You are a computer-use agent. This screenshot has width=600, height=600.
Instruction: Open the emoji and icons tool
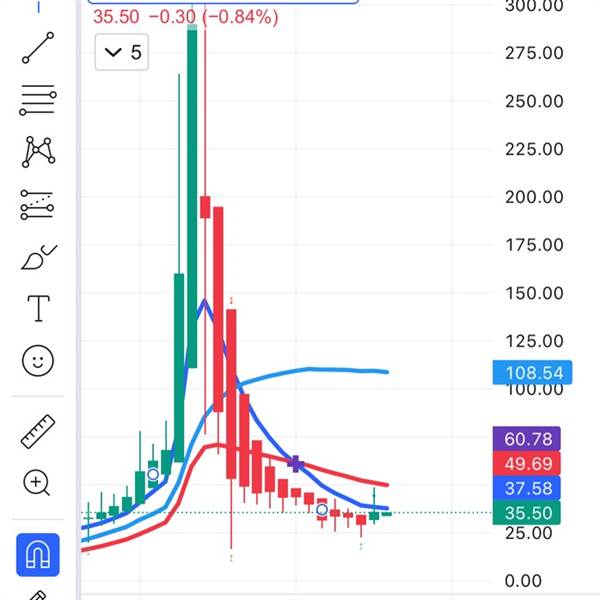38,361
